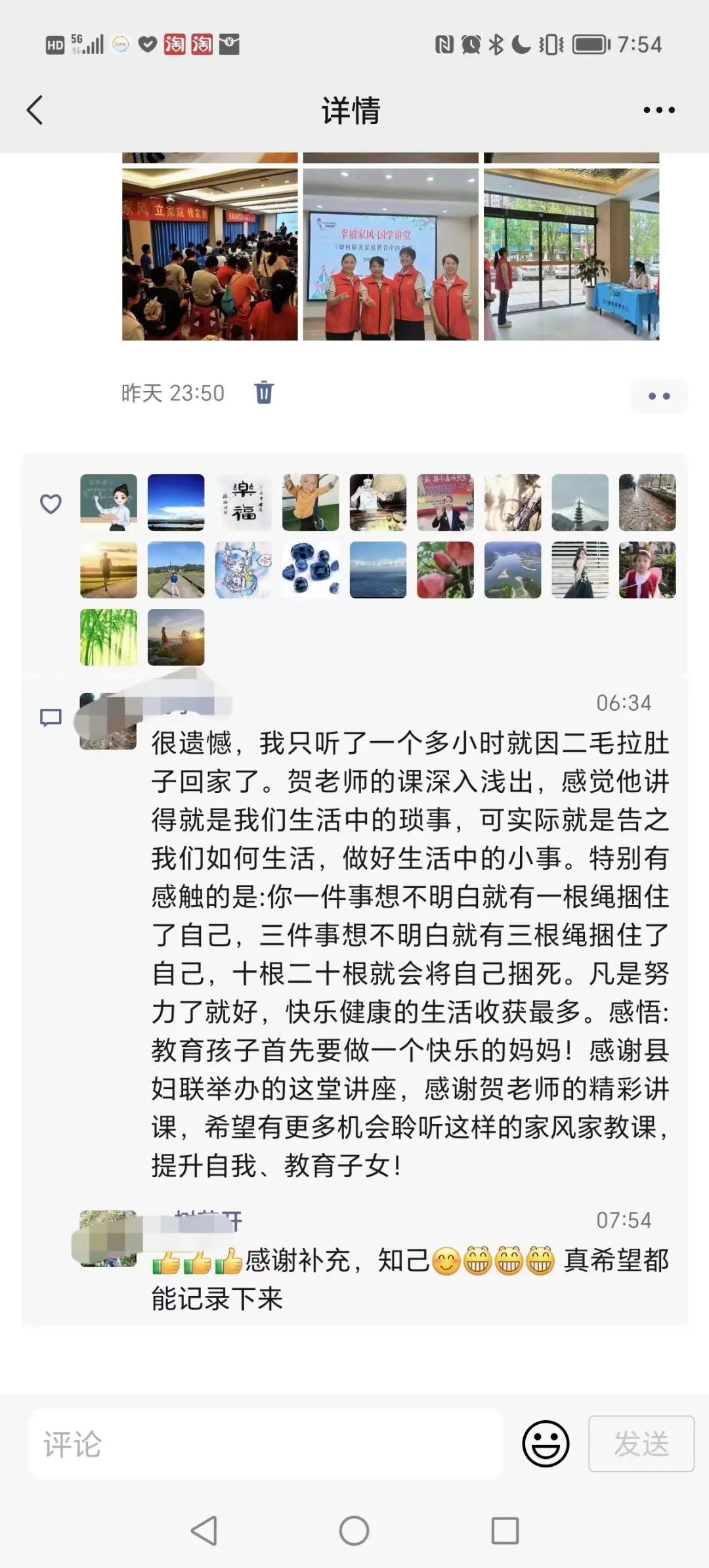The image size is (709, 1568).
Task: Open the photo of the glass entrance door
Action: tap(571, 254)
